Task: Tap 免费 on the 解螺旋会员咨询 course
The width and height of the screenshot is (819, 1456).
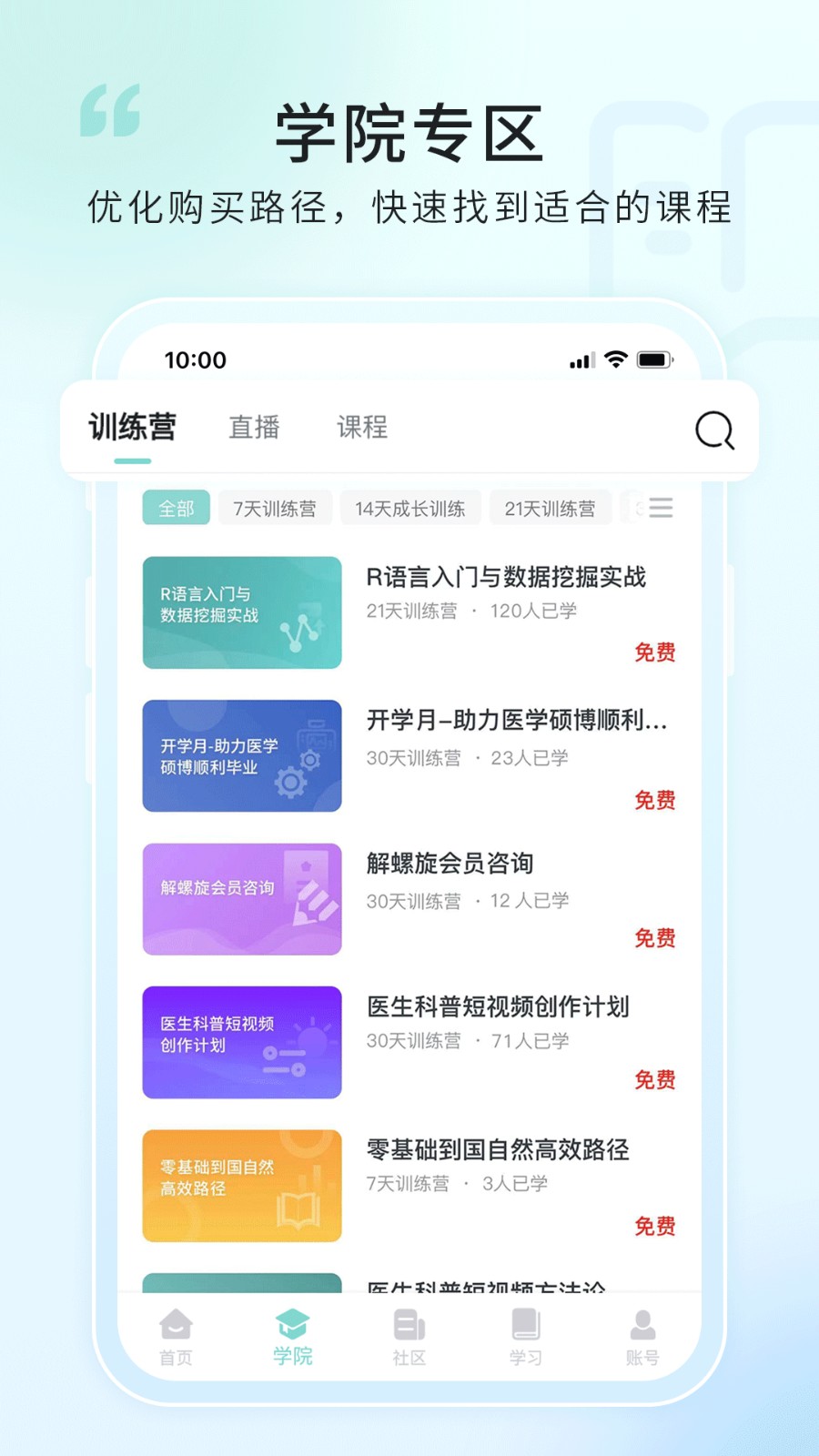Action: tap(655, 938)
